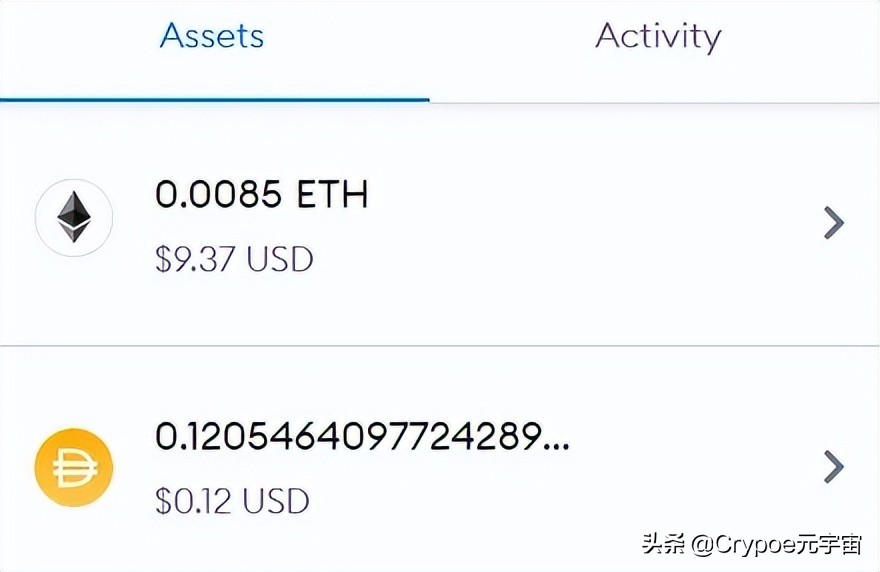
Task: Open the 0.0085 ETH asset row
Action: point(440,224)
